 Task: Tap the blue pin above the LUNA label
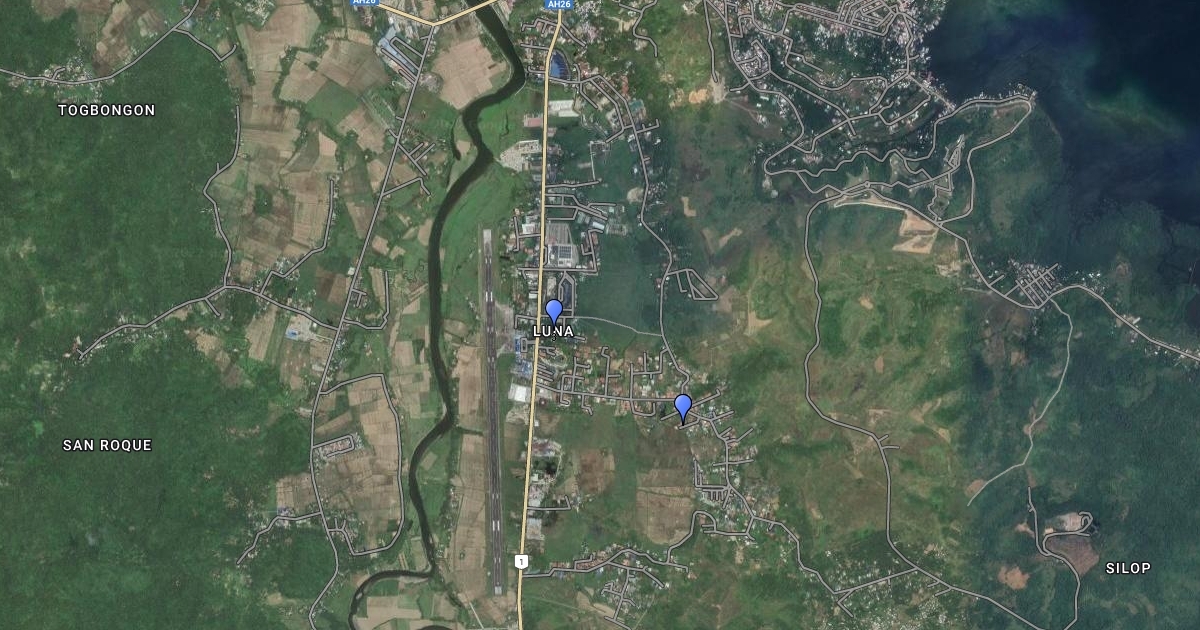(x=553, y=310)
